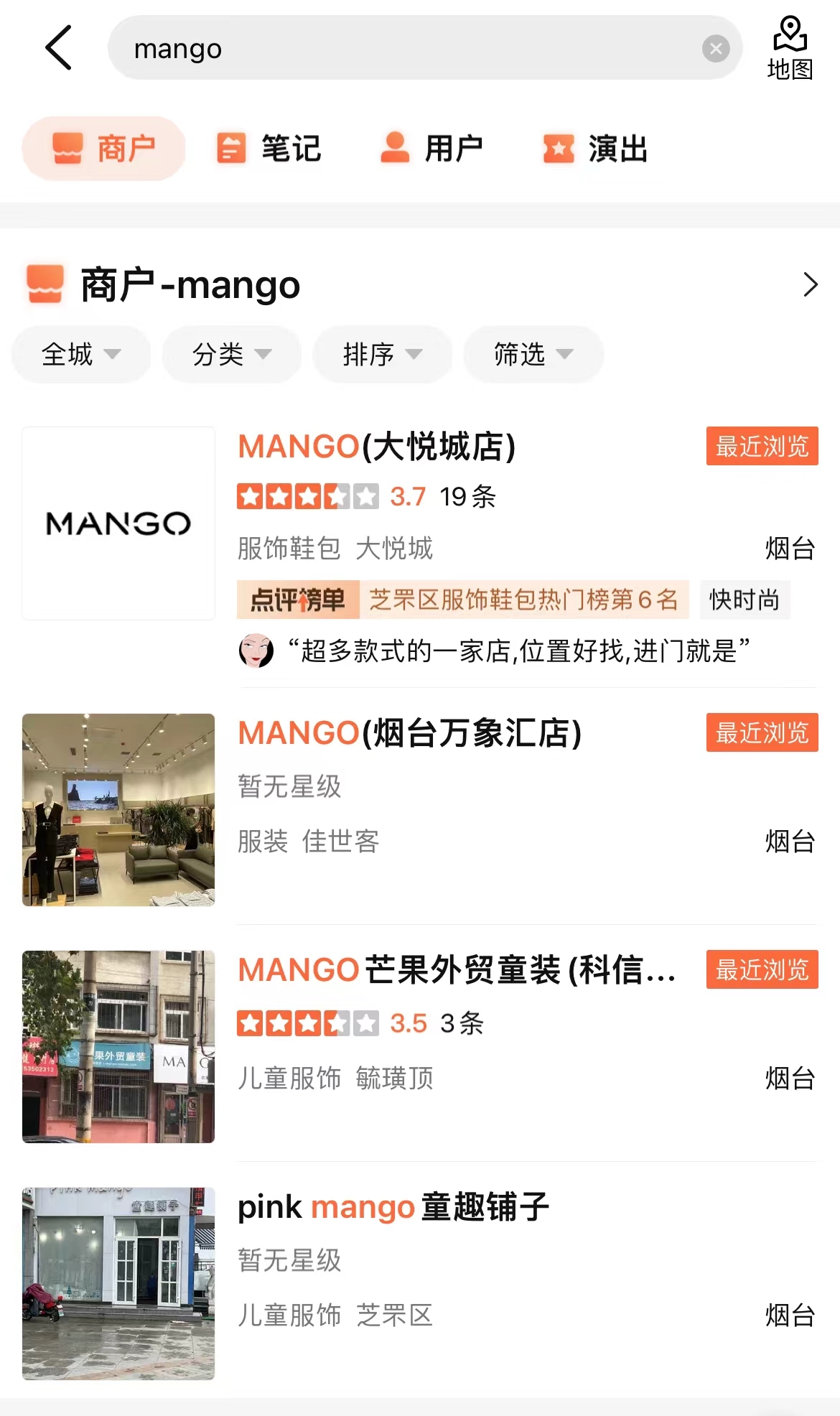Open the 分类 category dropdown
840x1416 pixels.
pyautogui.click(x=231, y=354)
